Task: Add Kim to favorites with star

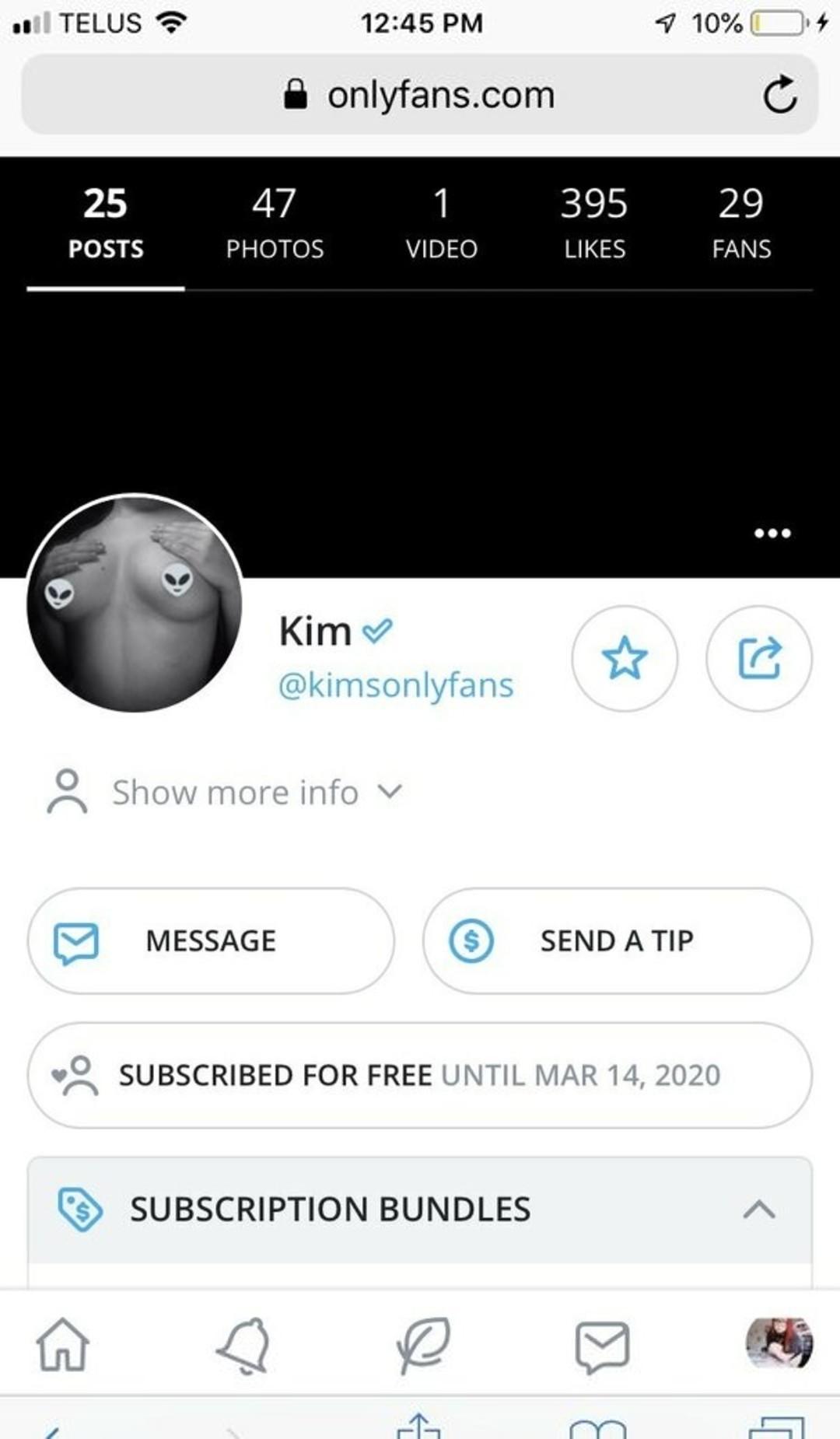Action: (625, 658)
